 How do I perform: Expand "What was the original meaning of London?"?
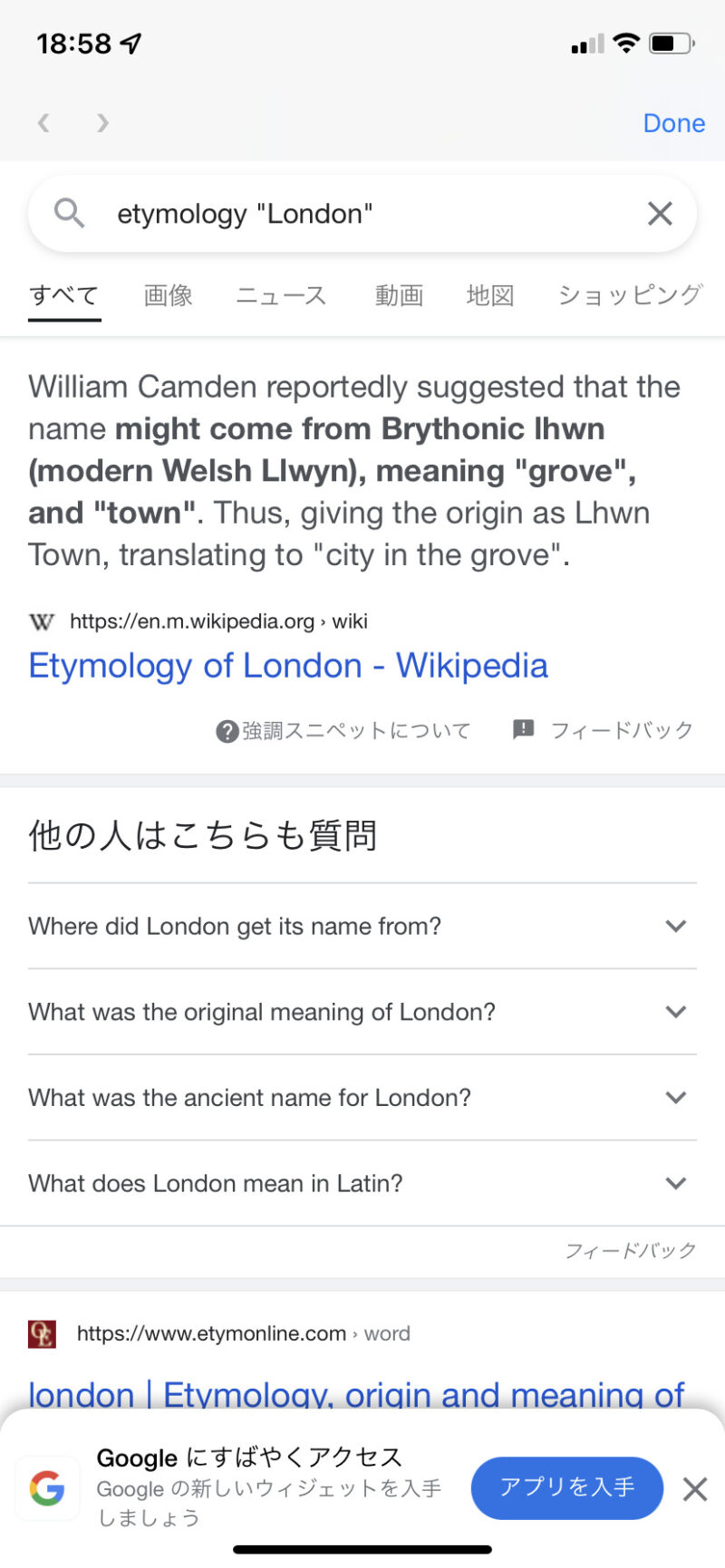pyautogui.click(x=362, y=1012)
